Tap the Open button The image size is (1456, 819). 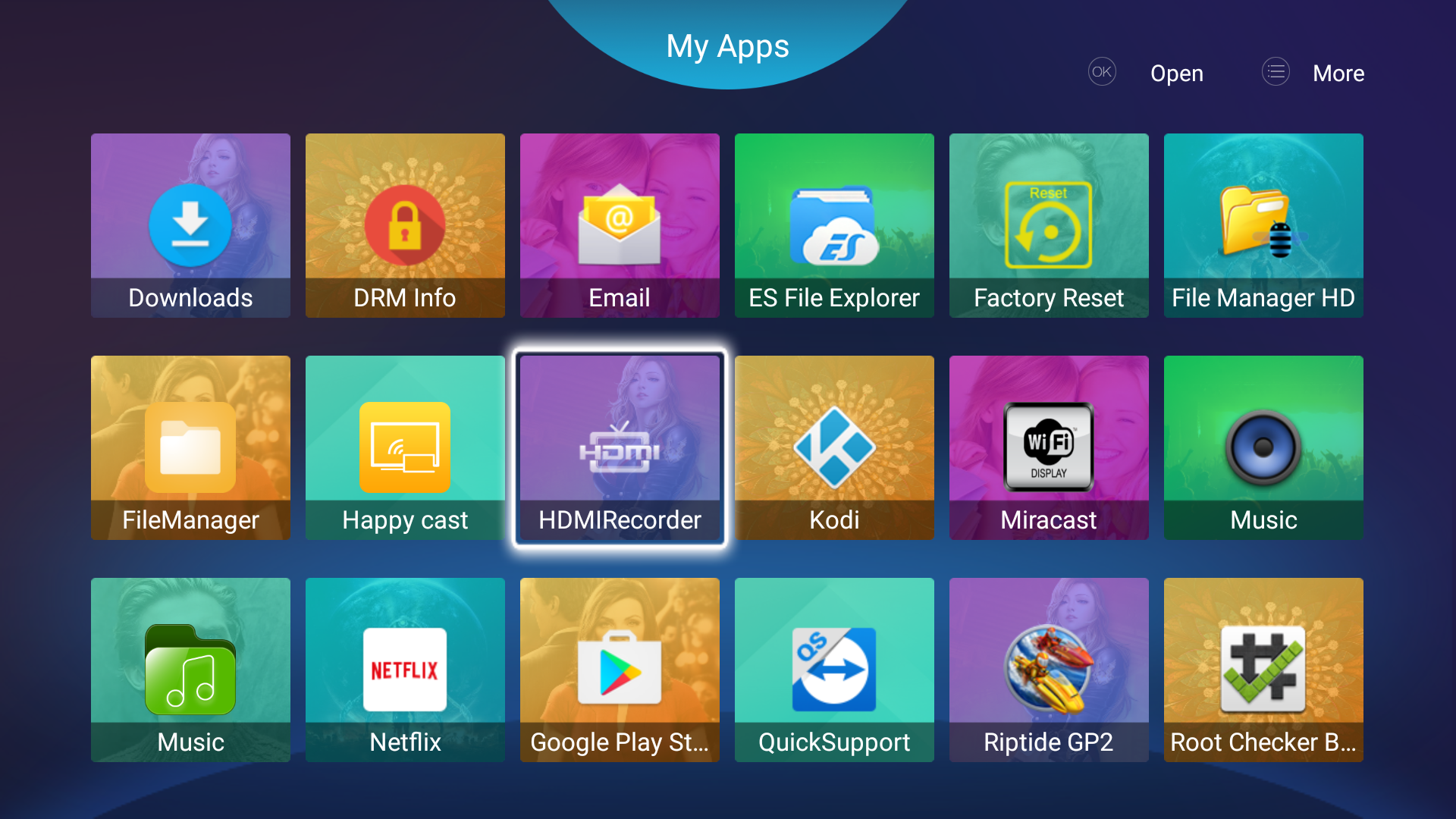[x=1176, y=73]
